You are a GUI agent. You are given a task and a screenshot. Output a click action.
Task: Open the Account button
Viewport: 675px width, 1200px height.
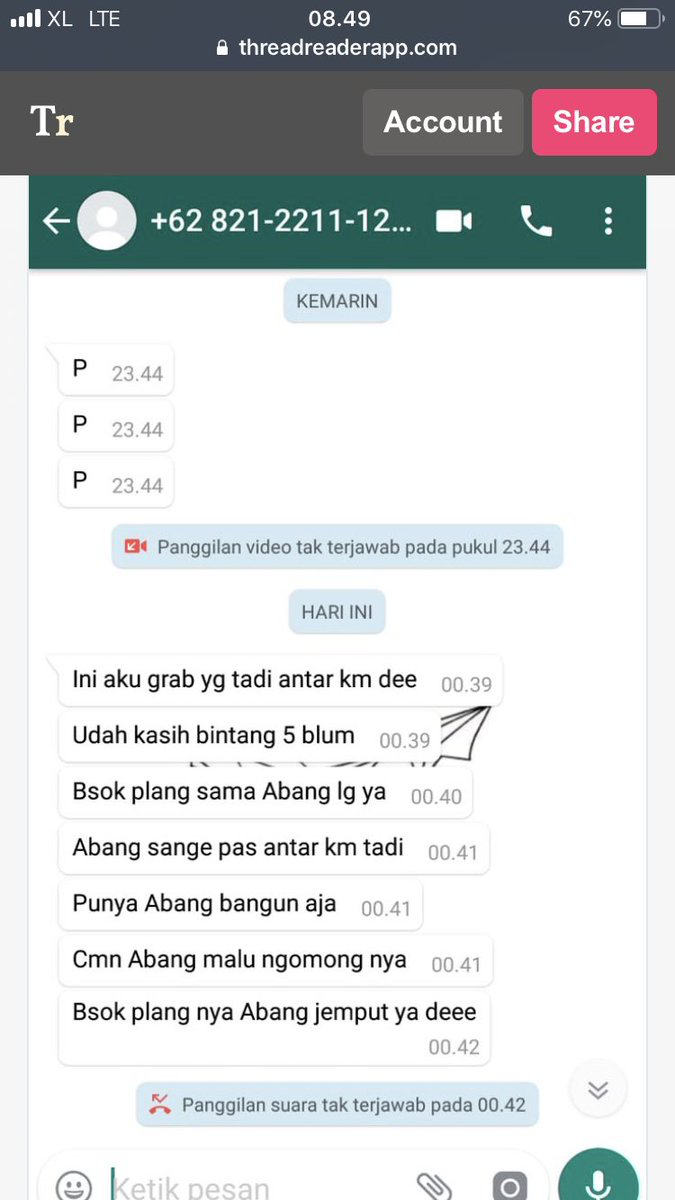tap(442, 122)
